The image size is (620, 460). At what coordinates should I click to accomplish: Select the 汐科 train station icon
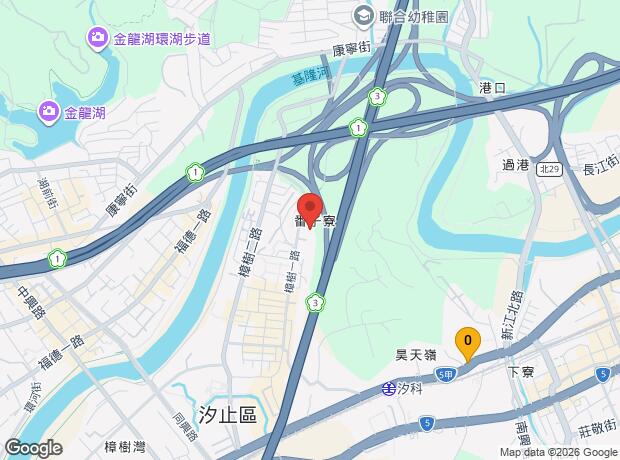(388, 388)
